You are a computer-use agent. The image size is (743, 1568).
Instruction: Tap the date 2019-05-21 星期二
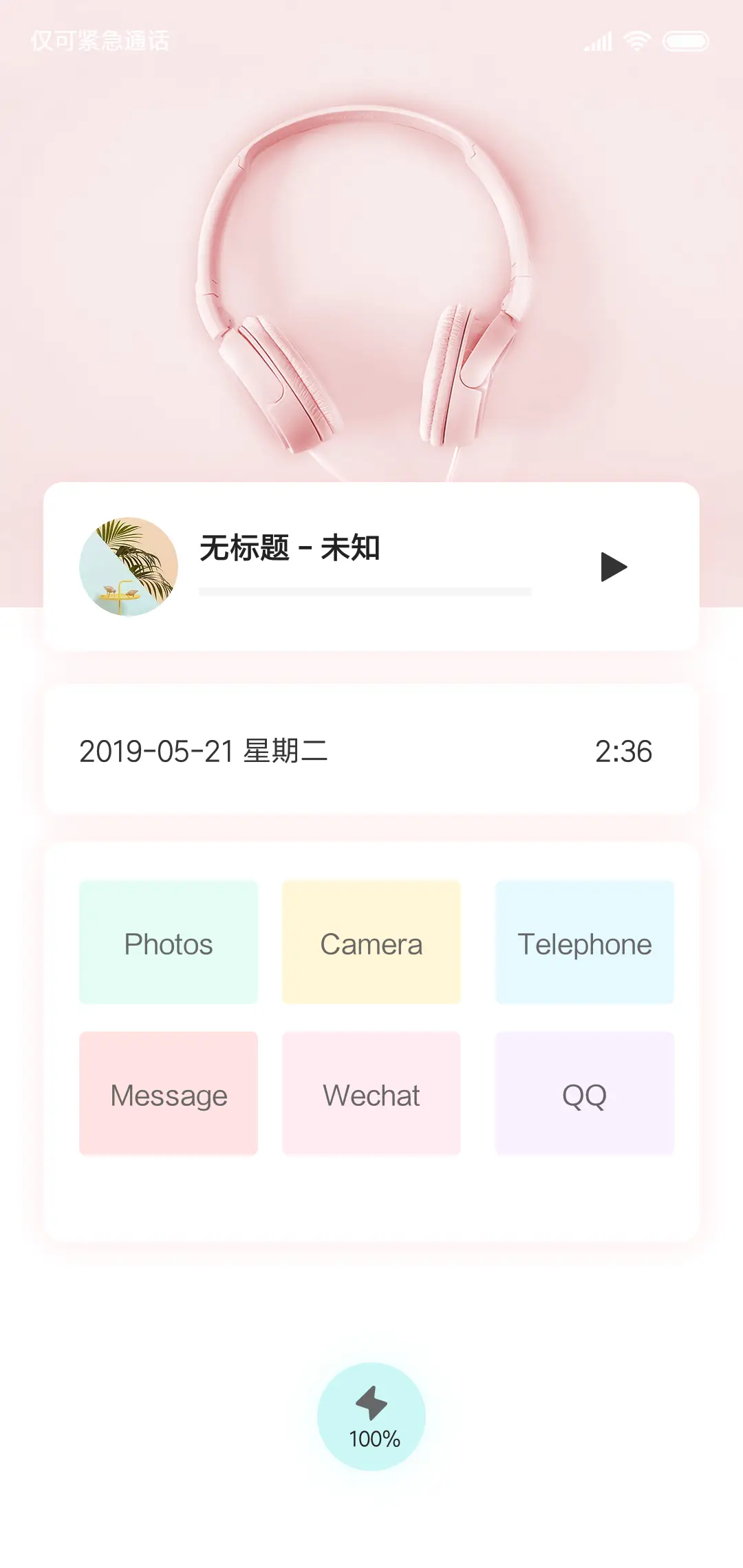204,752
